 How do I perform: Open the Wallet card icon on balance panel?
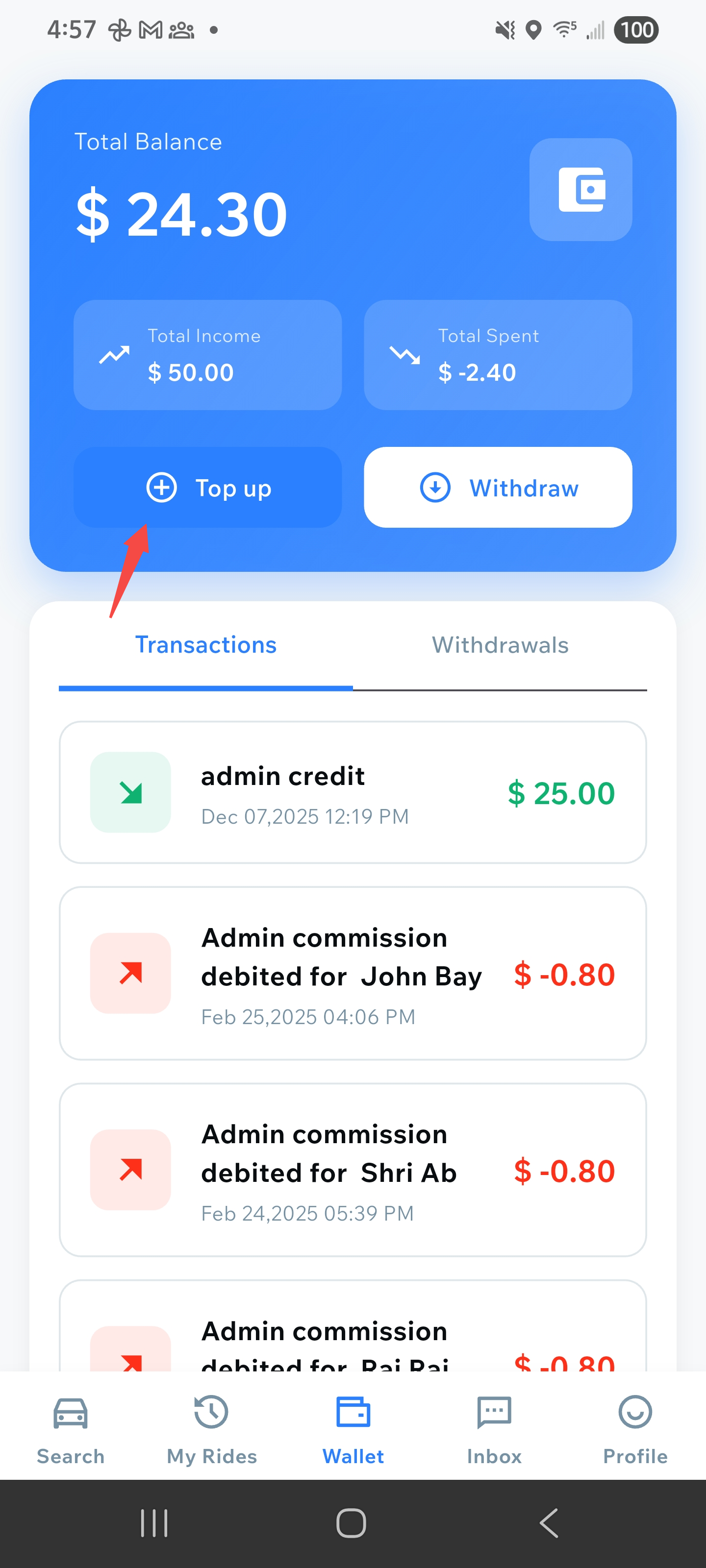580,190
